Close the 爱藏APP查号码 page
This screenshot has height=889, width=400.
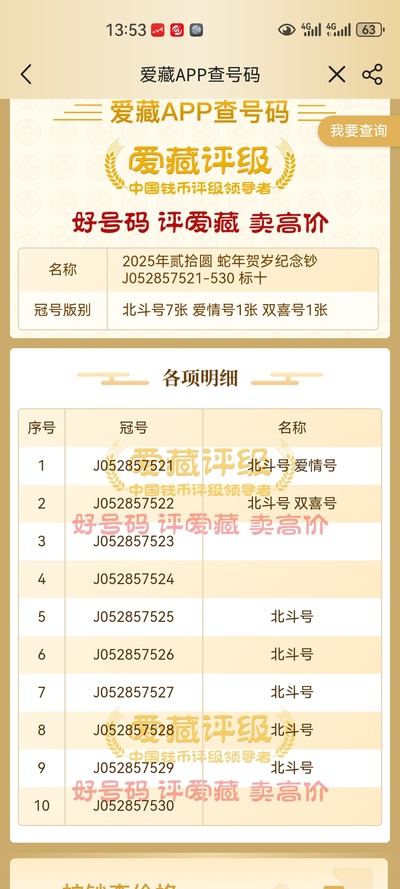click(337, 74)
